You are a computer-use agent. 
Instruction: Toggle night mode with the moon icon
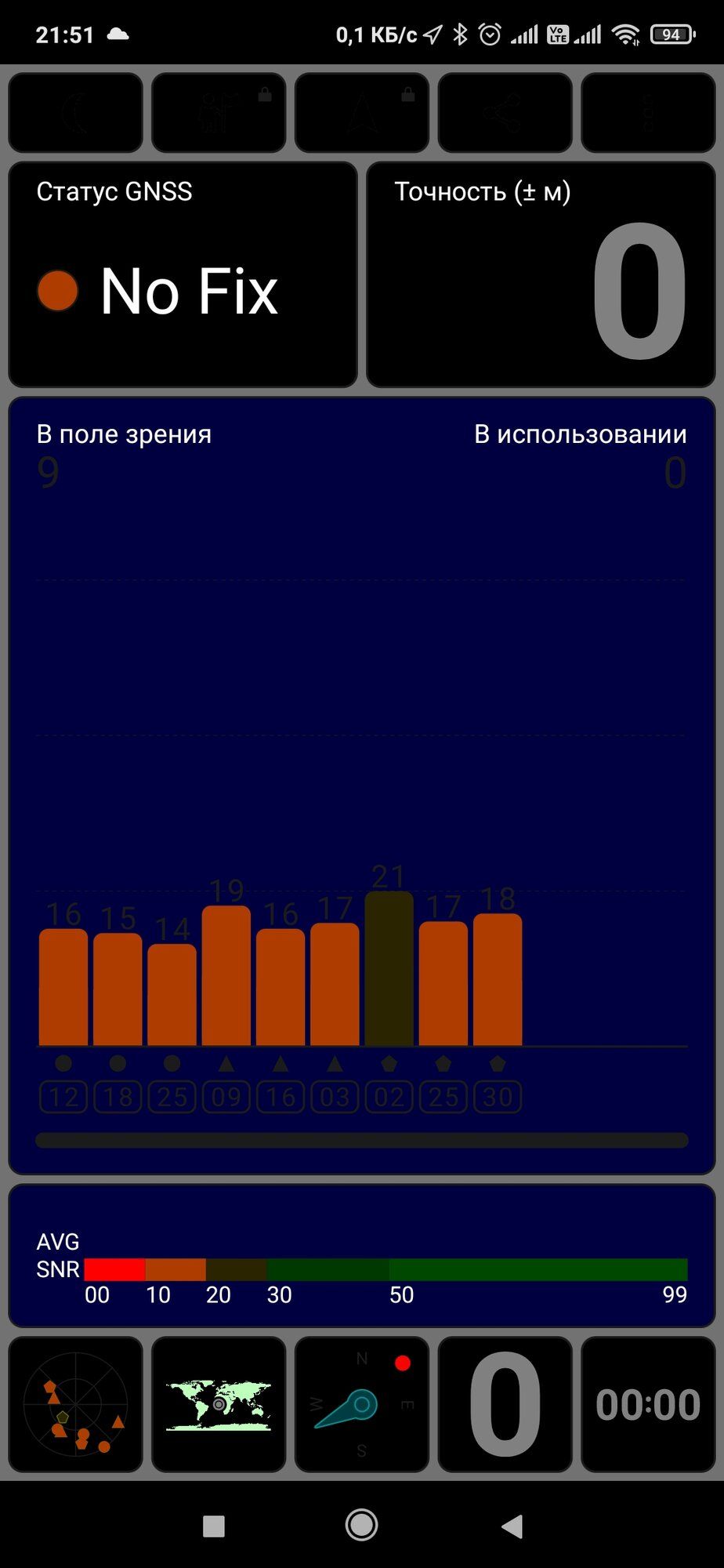[75, 113]
